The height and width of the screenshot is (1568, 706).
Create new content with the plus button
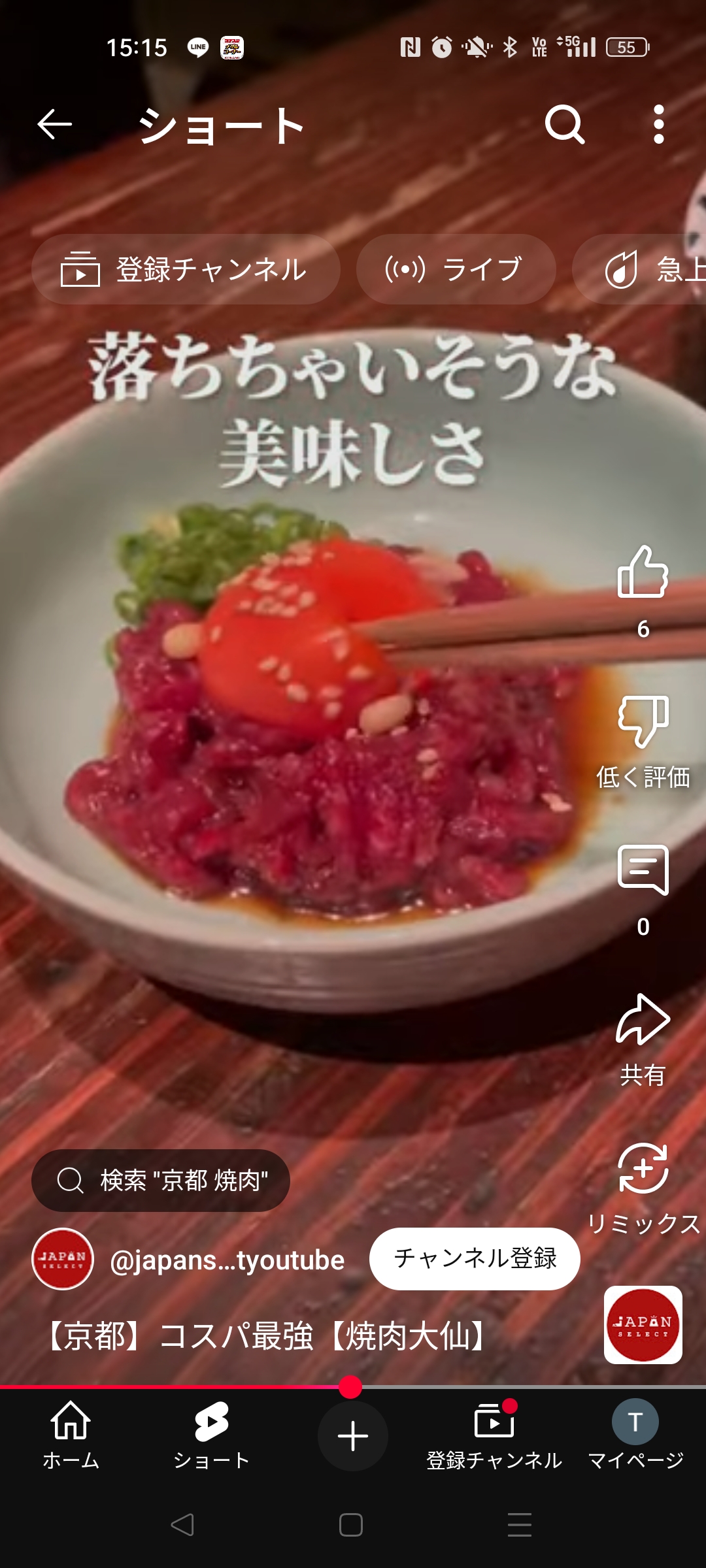click(x=353, y=1436)
